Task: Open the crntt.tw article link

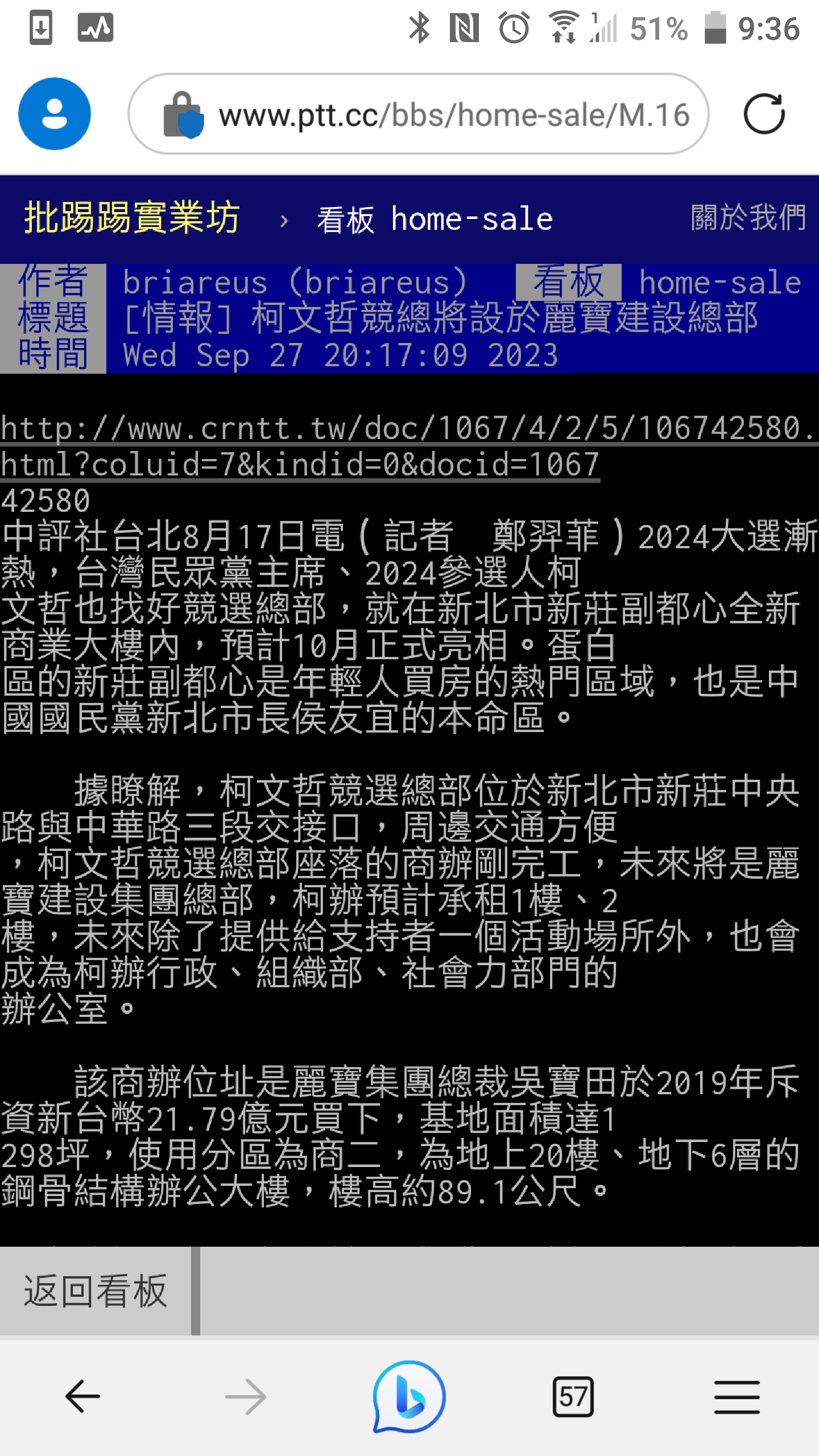Action: point(409,446)
